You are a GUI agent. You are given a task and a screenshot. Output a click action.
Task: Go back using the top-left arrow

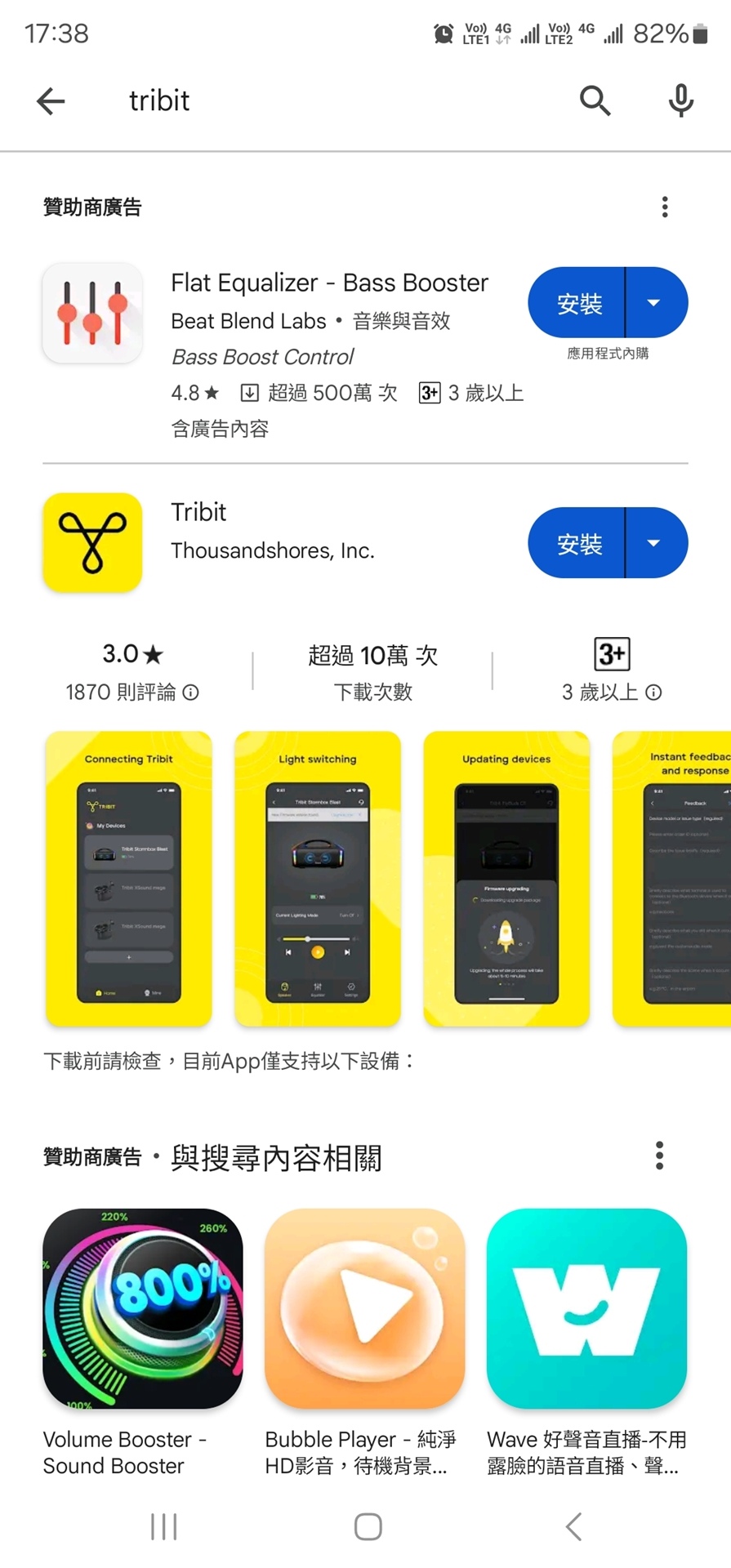click(51, 101)
